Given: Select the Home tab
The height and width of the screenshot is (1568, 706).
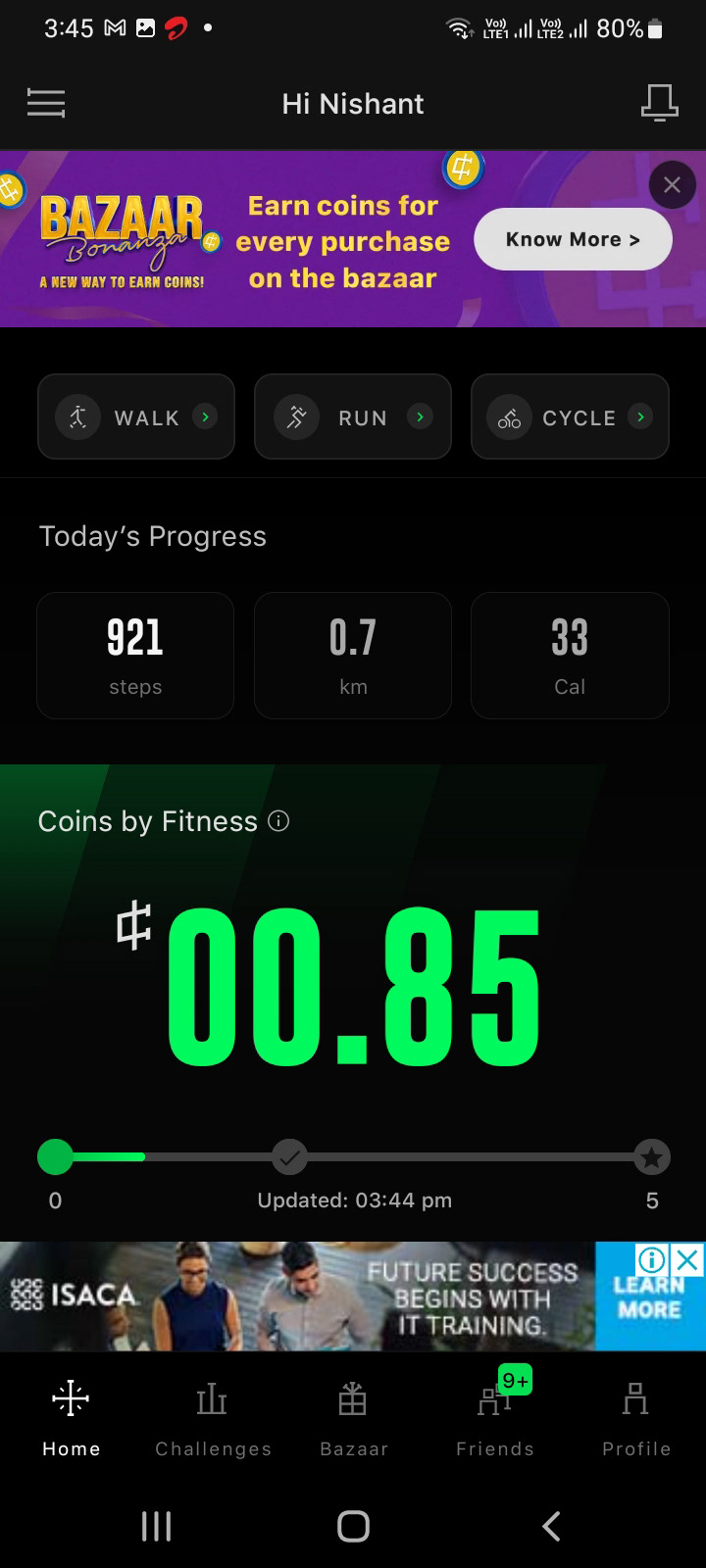Looking at the screenshot, I should tap(71, 1416).
